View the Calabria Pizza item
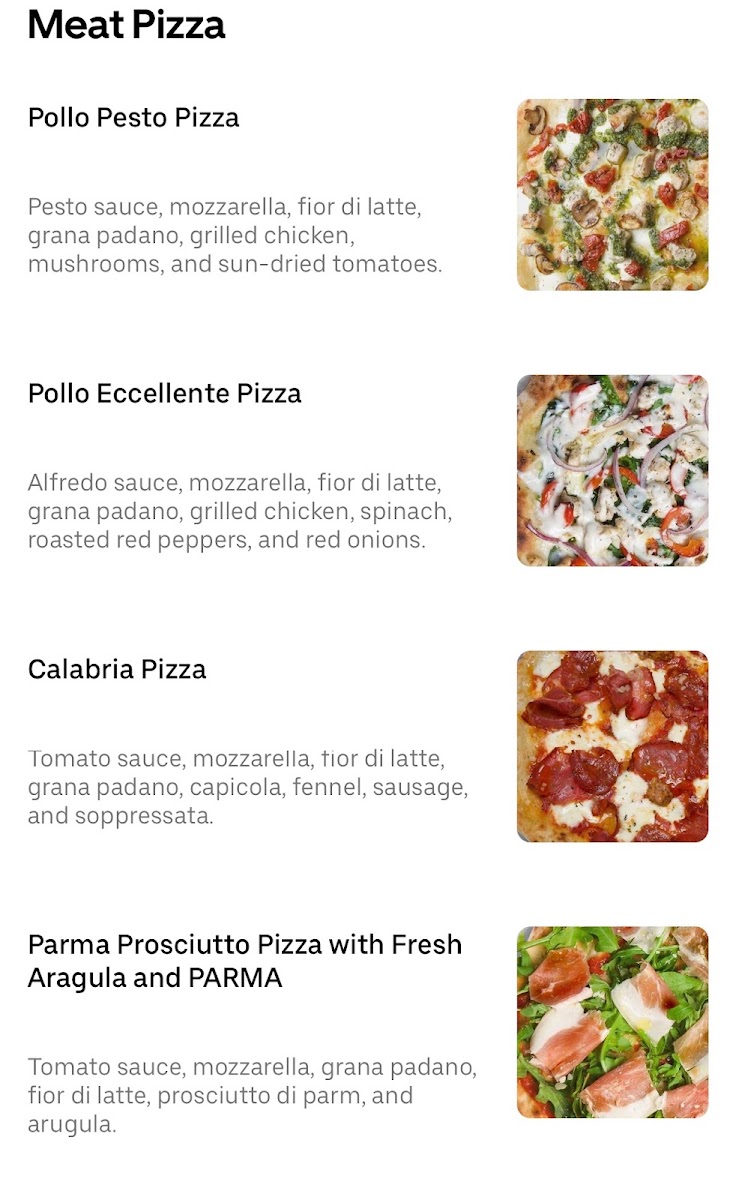This screenshot has height=1200, width=736. [x=117, y=669]
